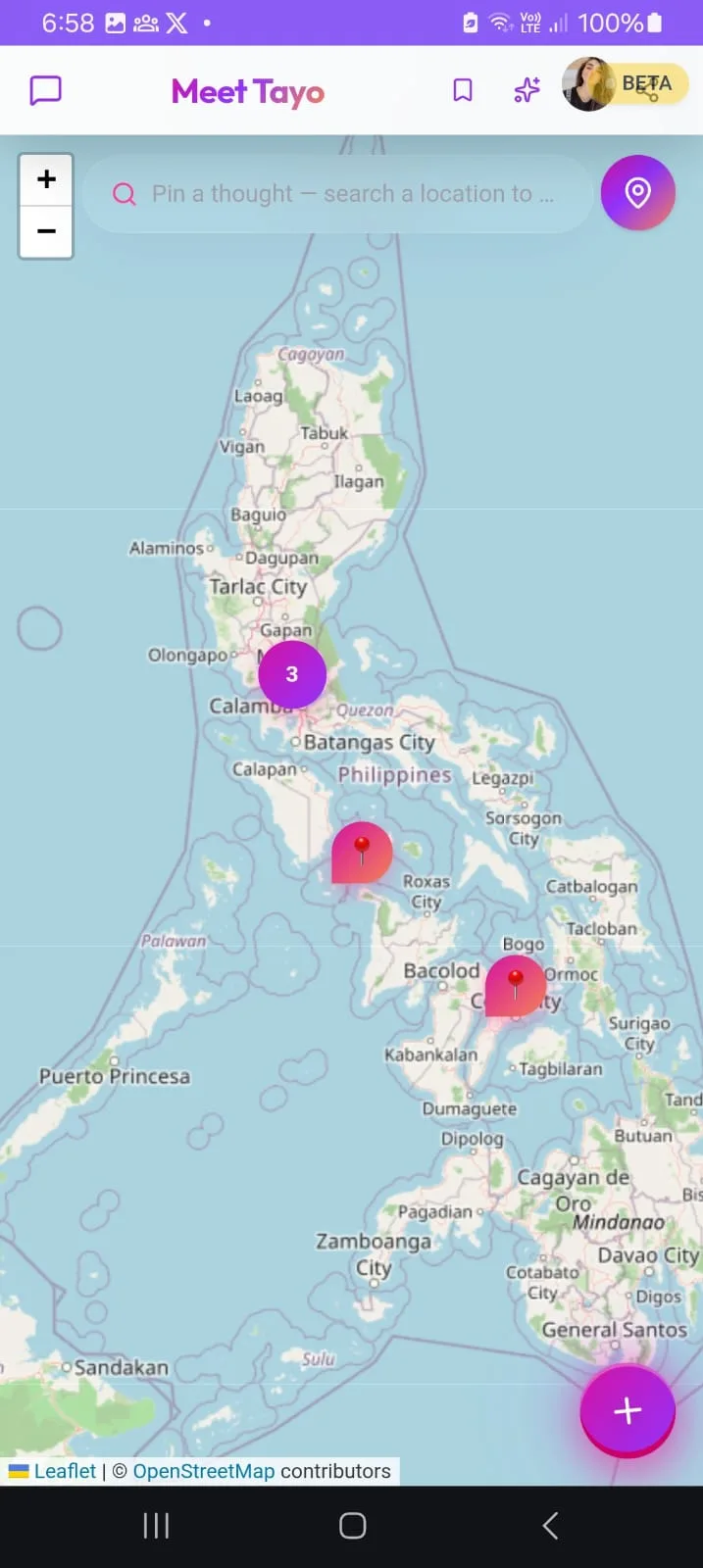Image resolution: width=703 pixels, height=1568 pixels.
Task: Tap the sparkle AI icon
Action: pos(527,91)
